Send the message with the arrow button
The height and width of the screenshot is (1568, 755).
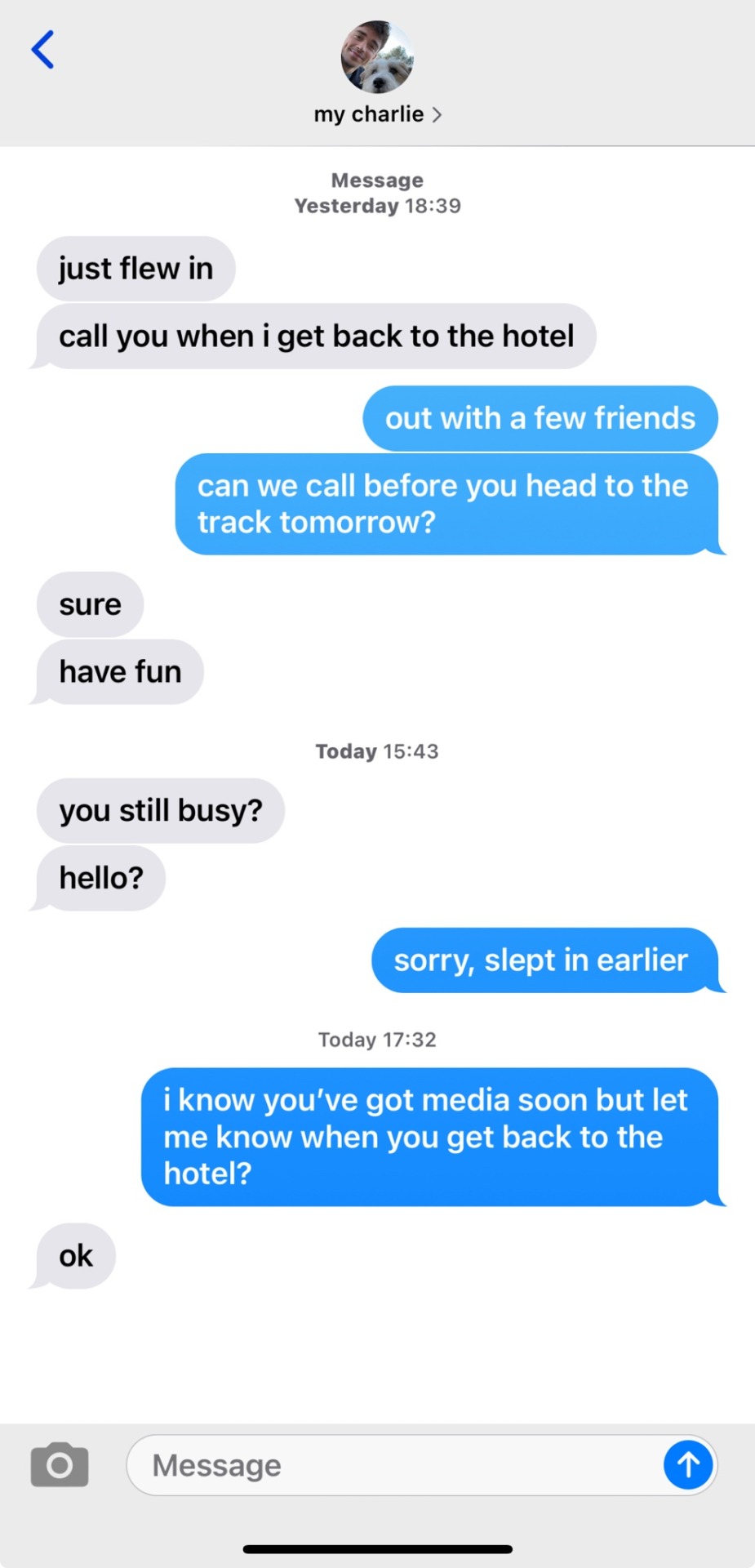[x=687, y=1465]
